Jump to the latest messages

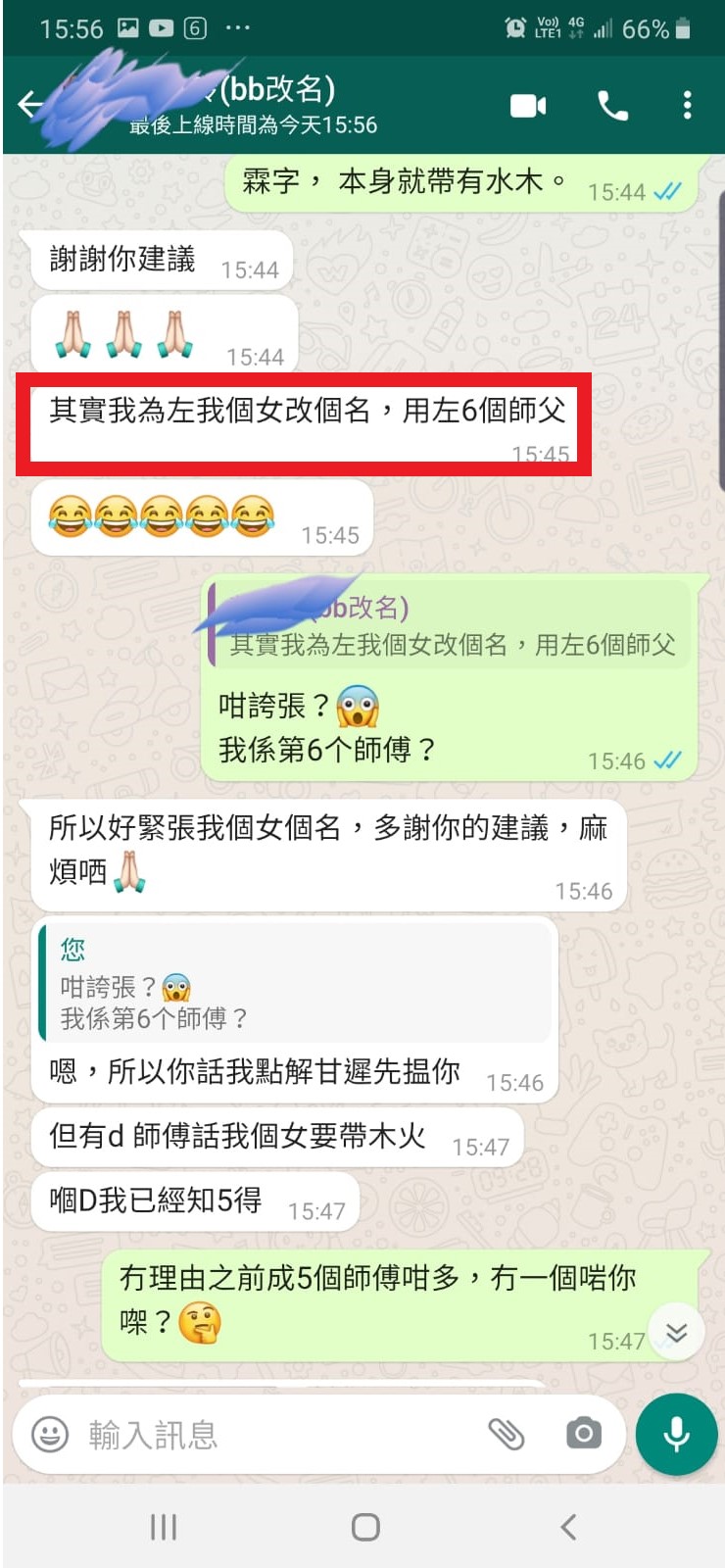[676, 1332]
